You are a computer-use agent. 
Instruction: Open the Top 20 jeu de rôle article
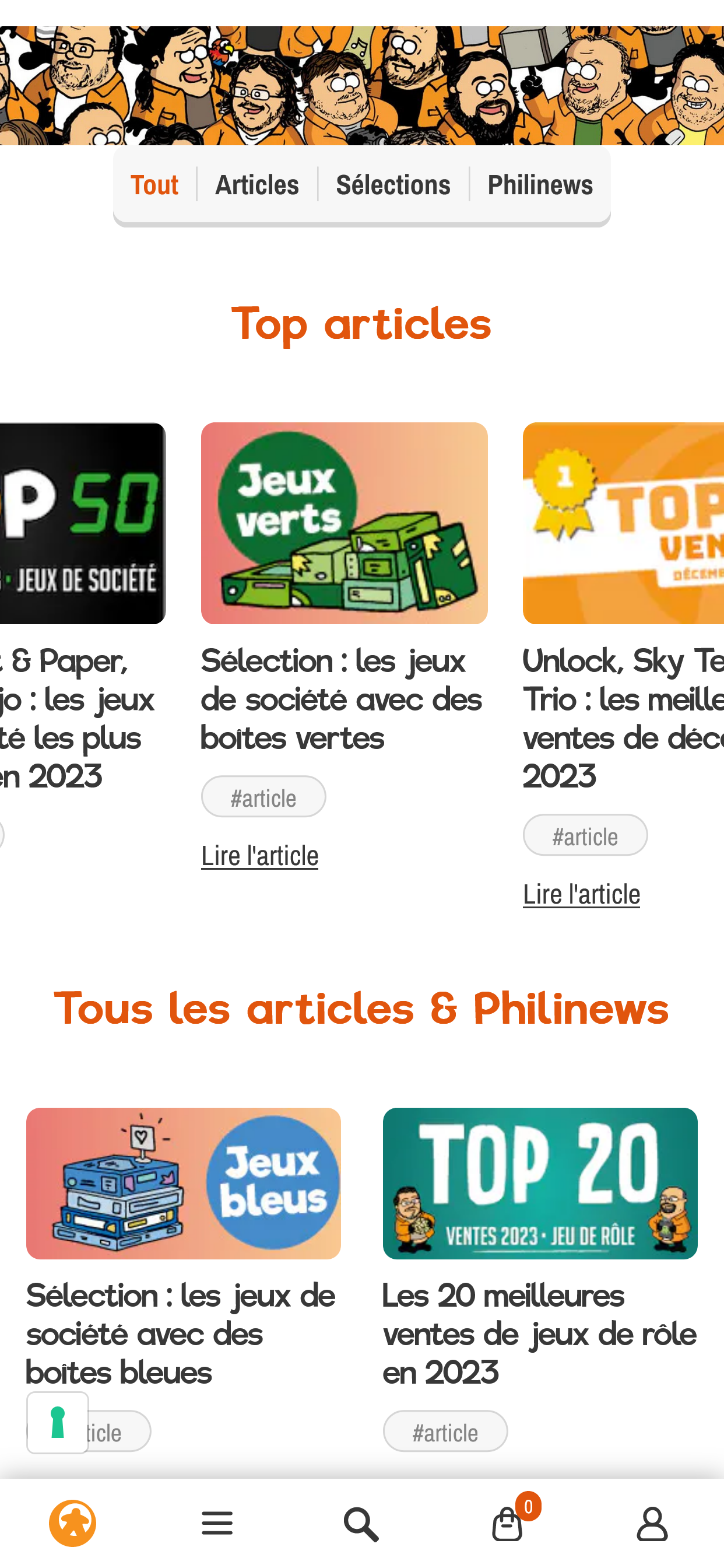pyautogui.click(x=540, y=1184)
